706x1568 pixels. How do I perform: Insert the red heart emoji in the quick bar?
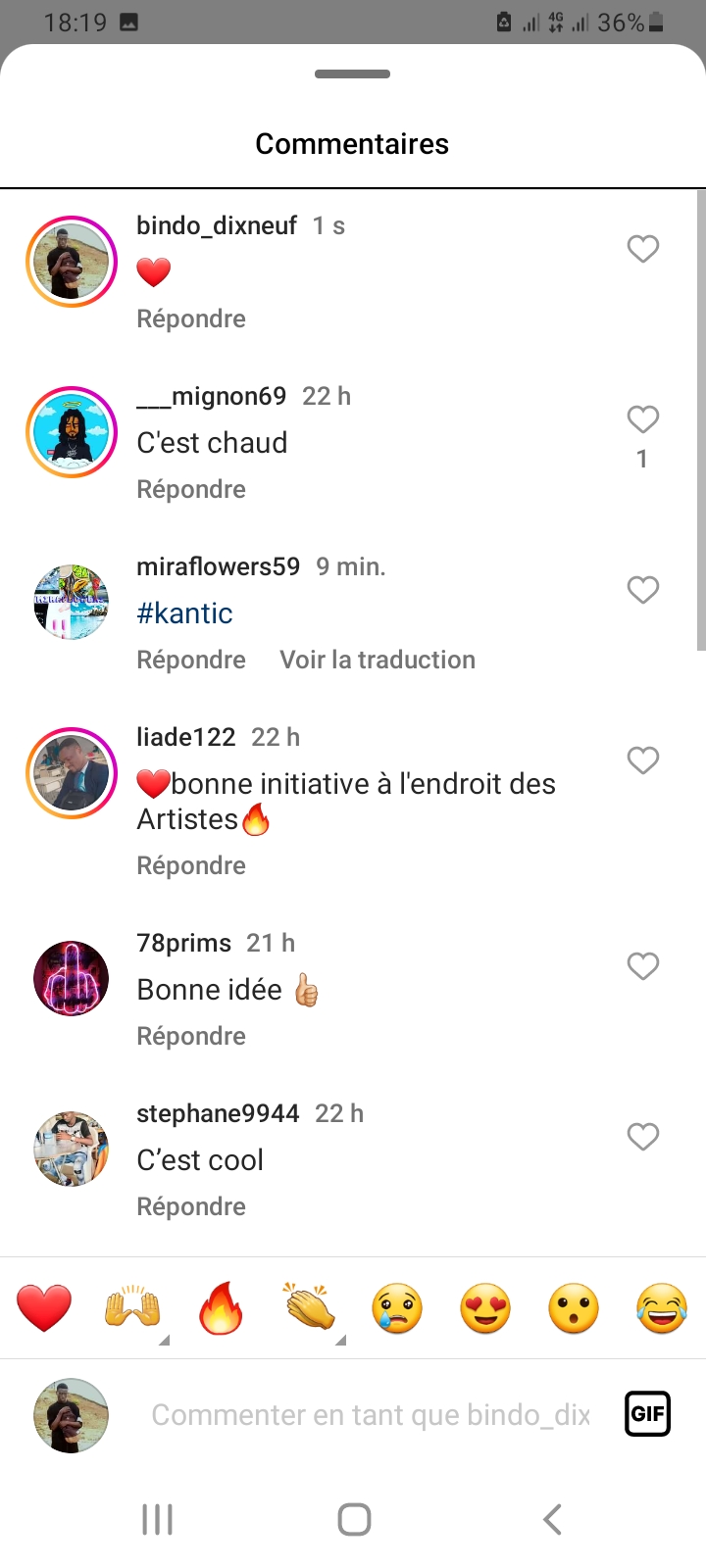coord(44,1308)
